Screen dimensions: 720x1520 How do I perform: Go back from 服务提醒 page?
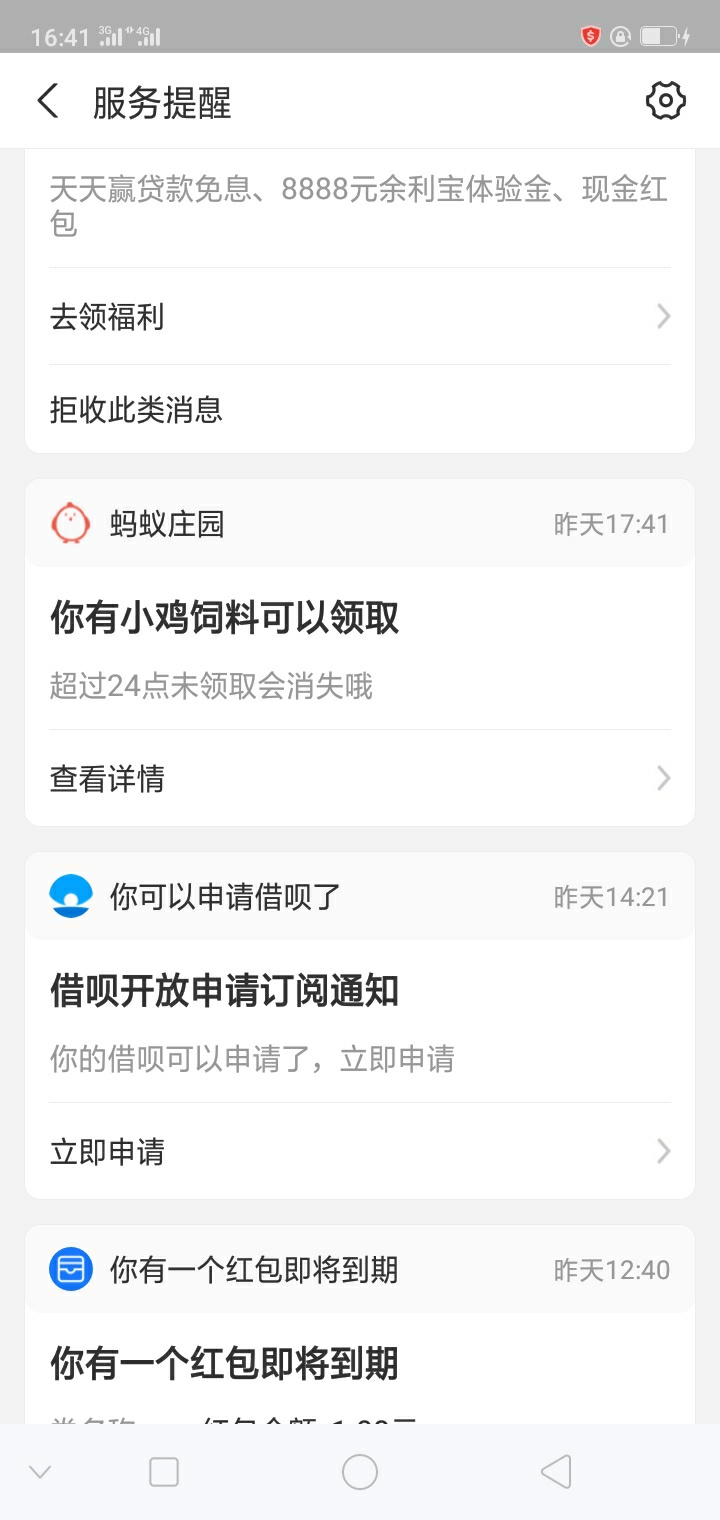click(47, 102)
